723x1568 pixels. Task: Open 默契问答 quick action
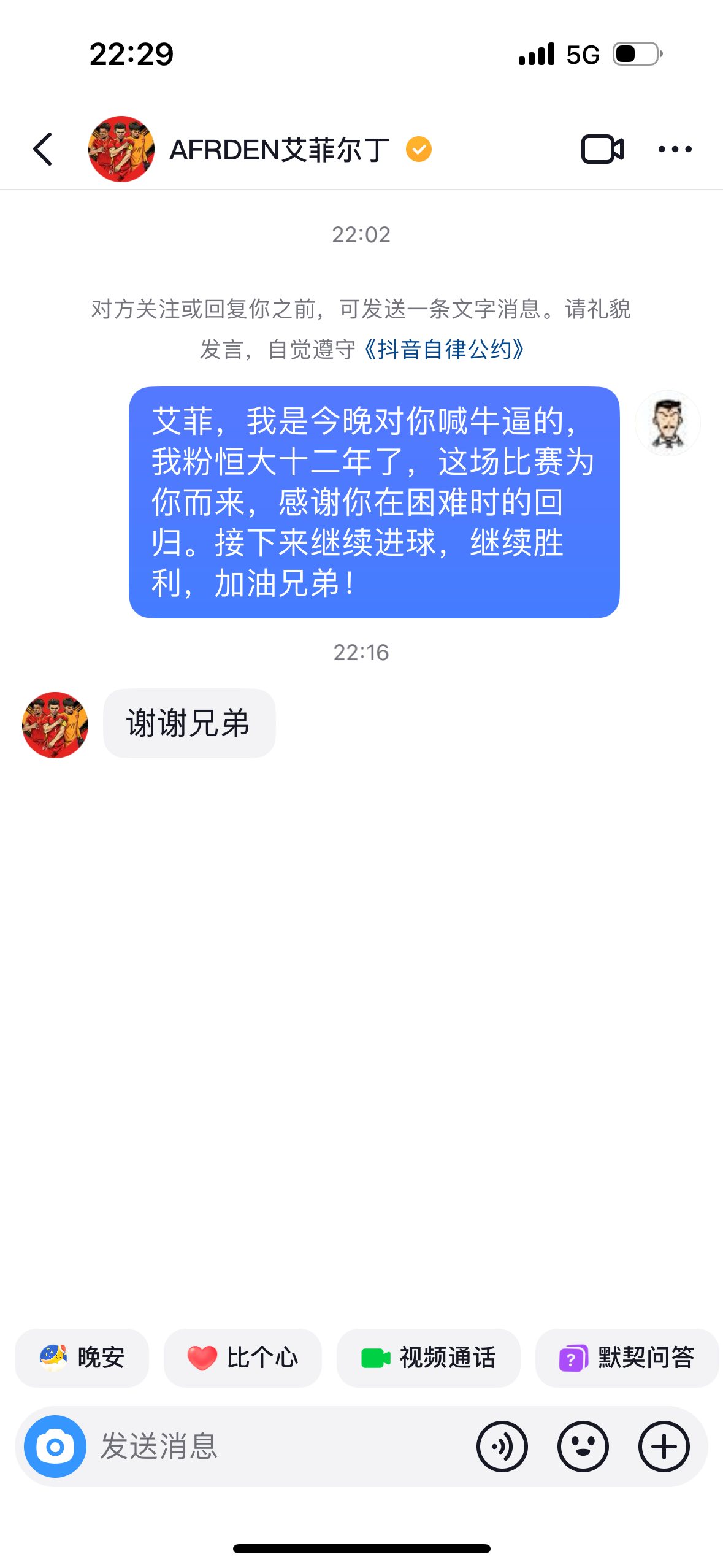pyautogui.click(x=627, y=1358)
